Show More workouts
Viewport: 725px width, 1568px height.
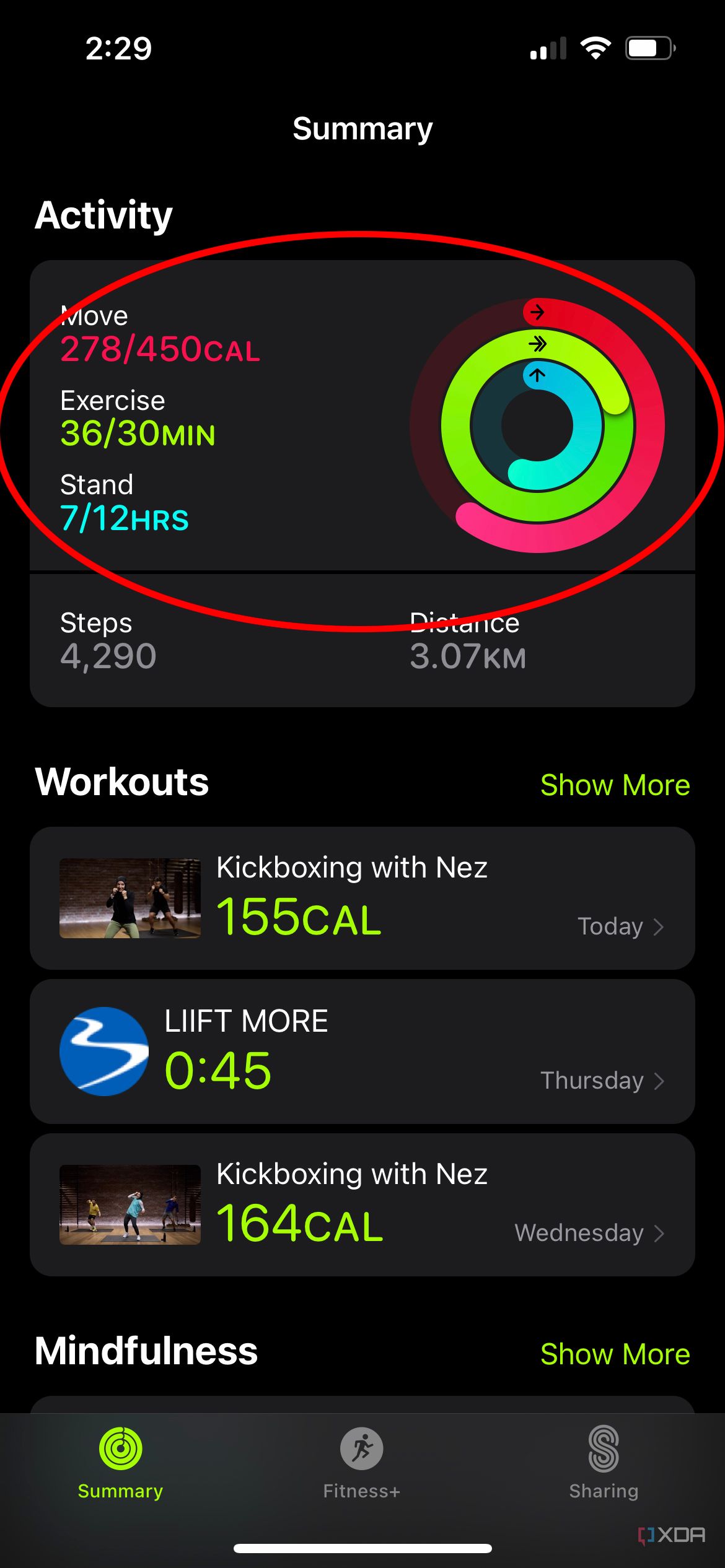pos(615,785)
